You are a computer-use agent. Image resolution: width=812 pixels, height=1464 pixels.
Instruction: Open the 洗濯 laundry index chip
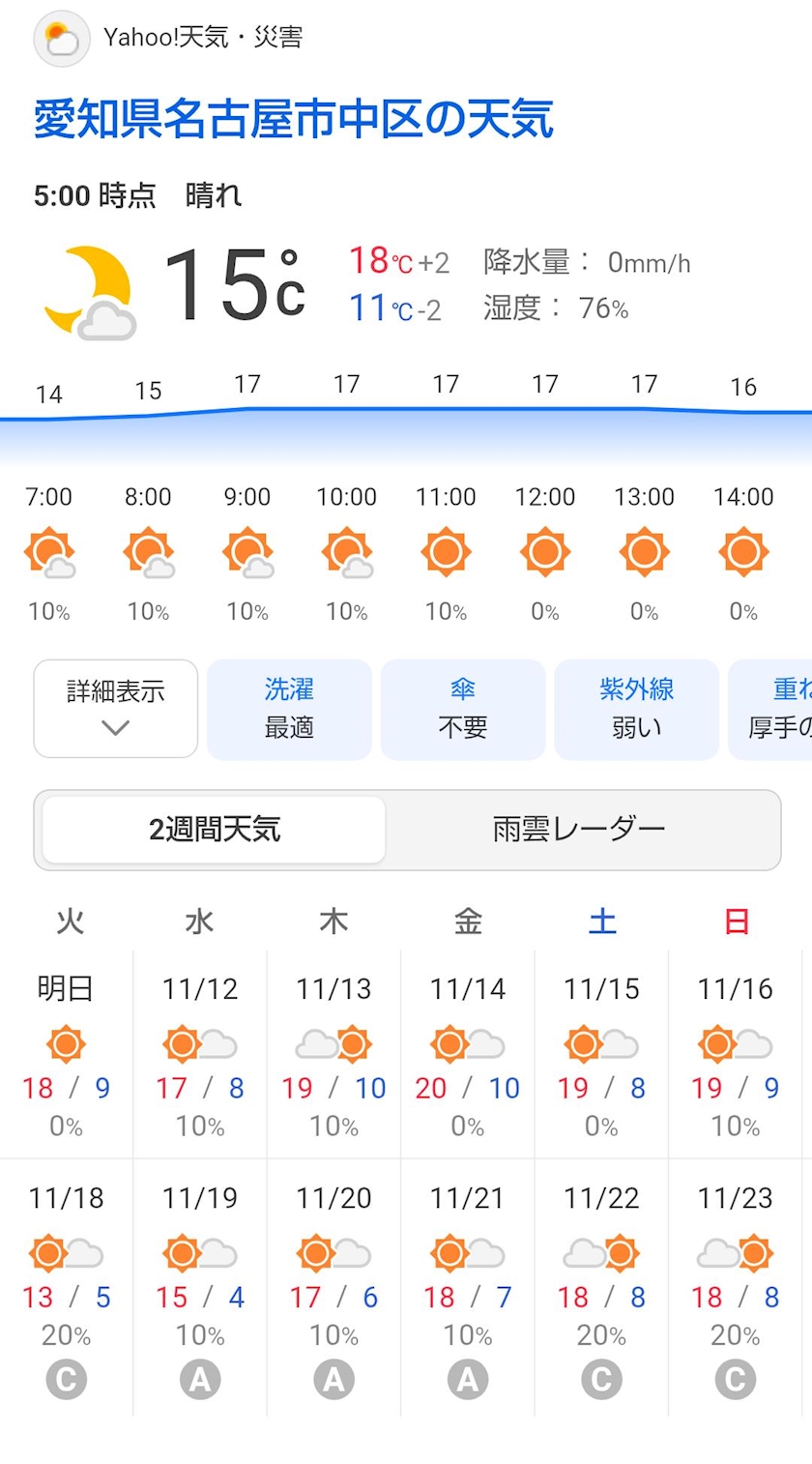(289, 709)
